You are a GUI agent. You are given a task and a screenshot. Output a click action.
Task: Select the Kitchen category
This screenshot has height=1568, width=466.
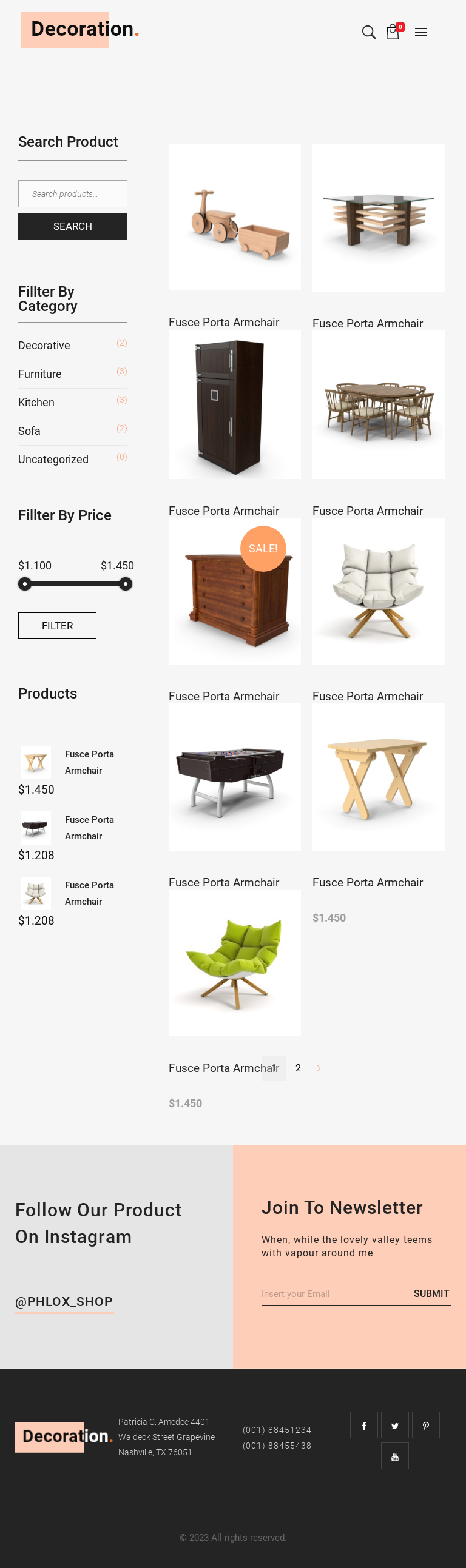point(36,403)
